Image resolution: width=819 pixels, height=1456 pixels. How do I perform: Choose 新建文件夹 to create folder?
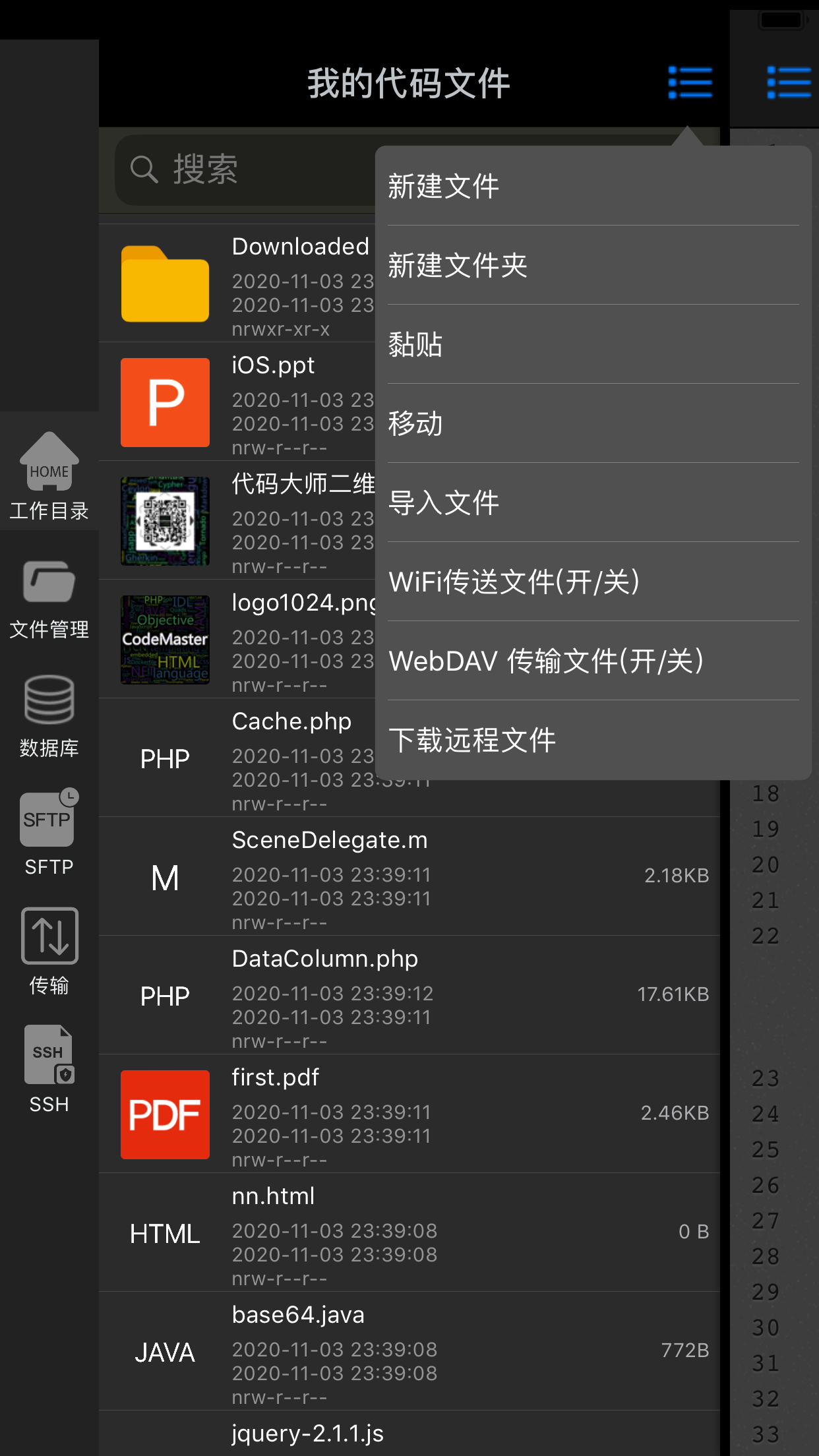[x=458, y=264]
